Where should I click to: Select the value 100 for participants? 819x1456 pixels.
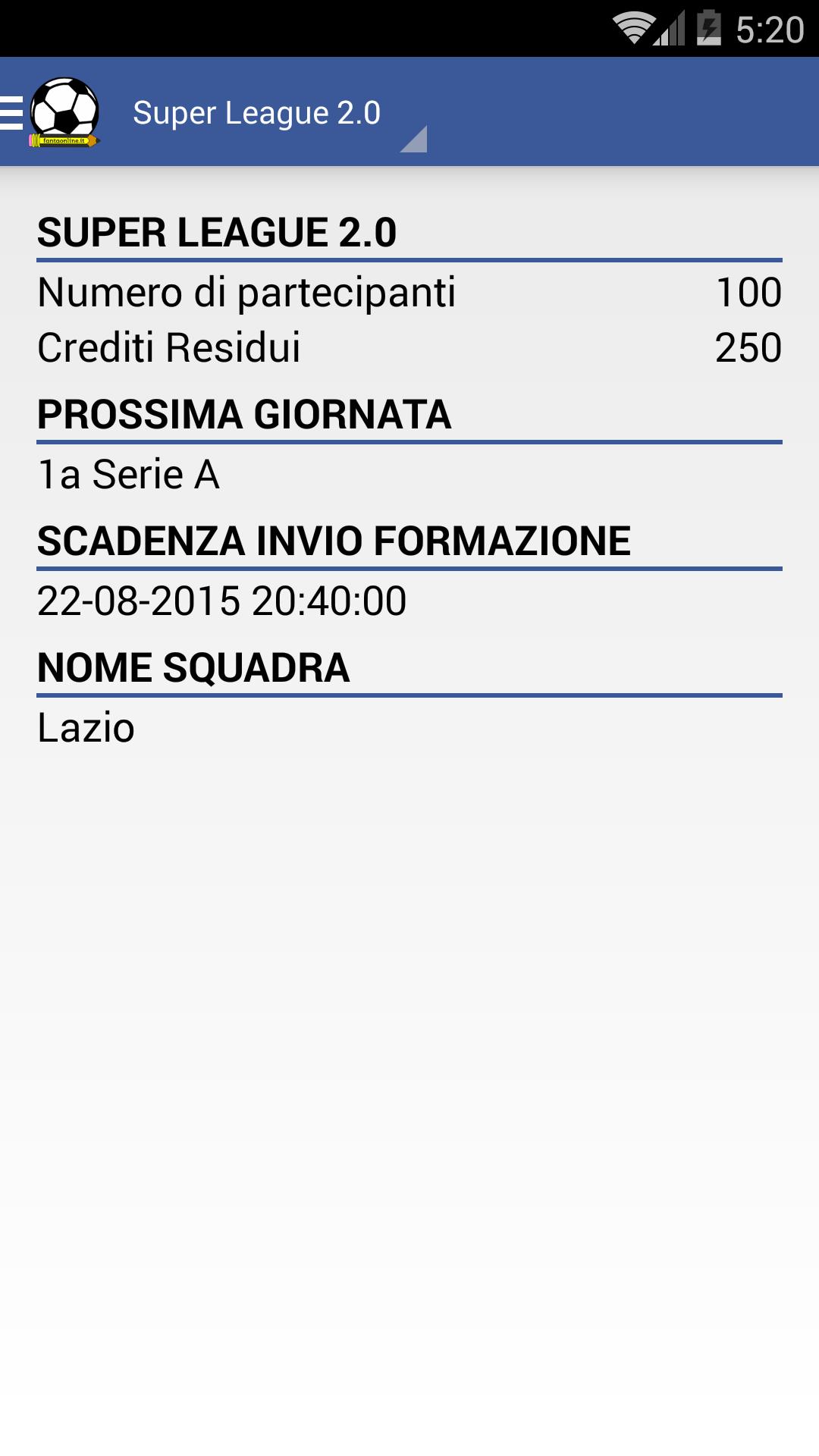point(748,293)
